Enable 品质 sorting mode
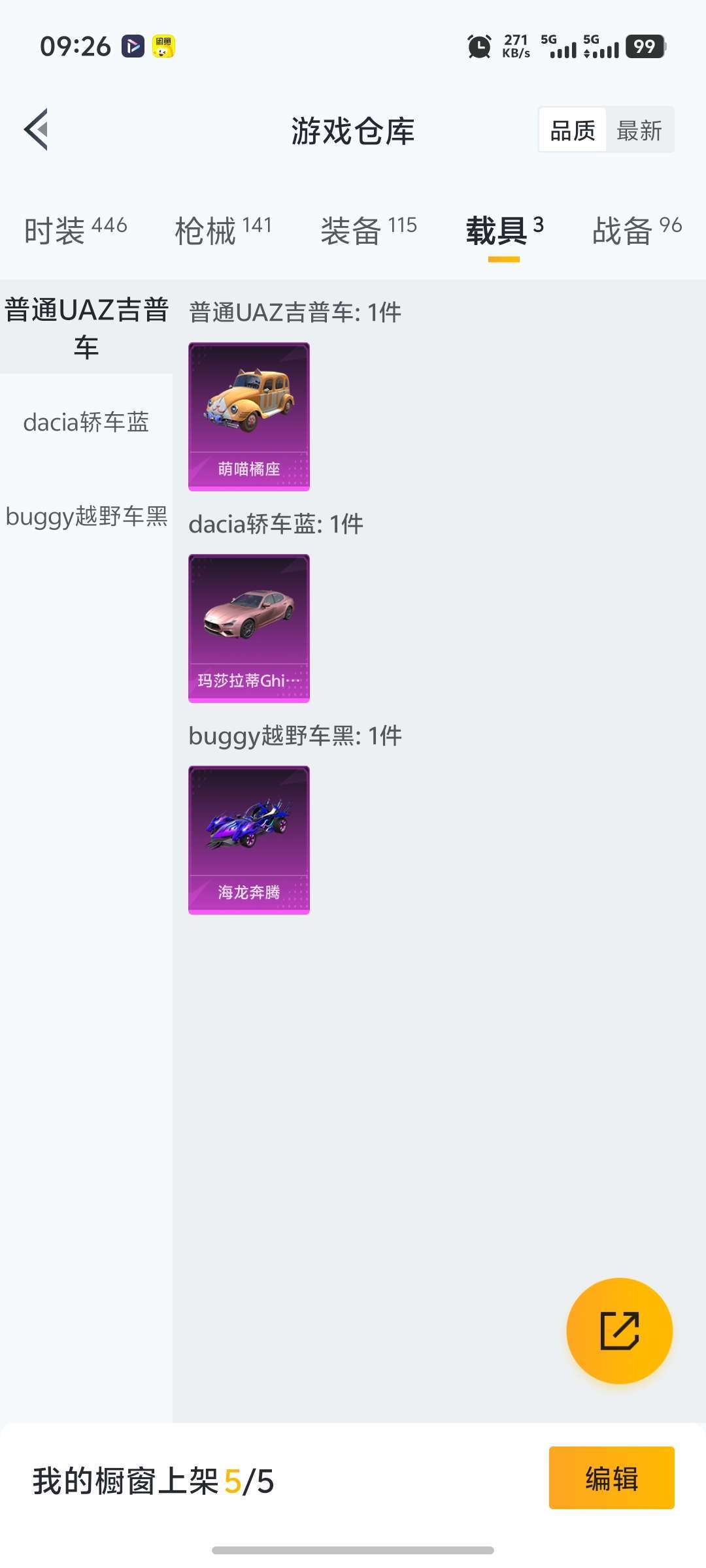The height and width of the screenshot is (1568, 706). [572, 130]
